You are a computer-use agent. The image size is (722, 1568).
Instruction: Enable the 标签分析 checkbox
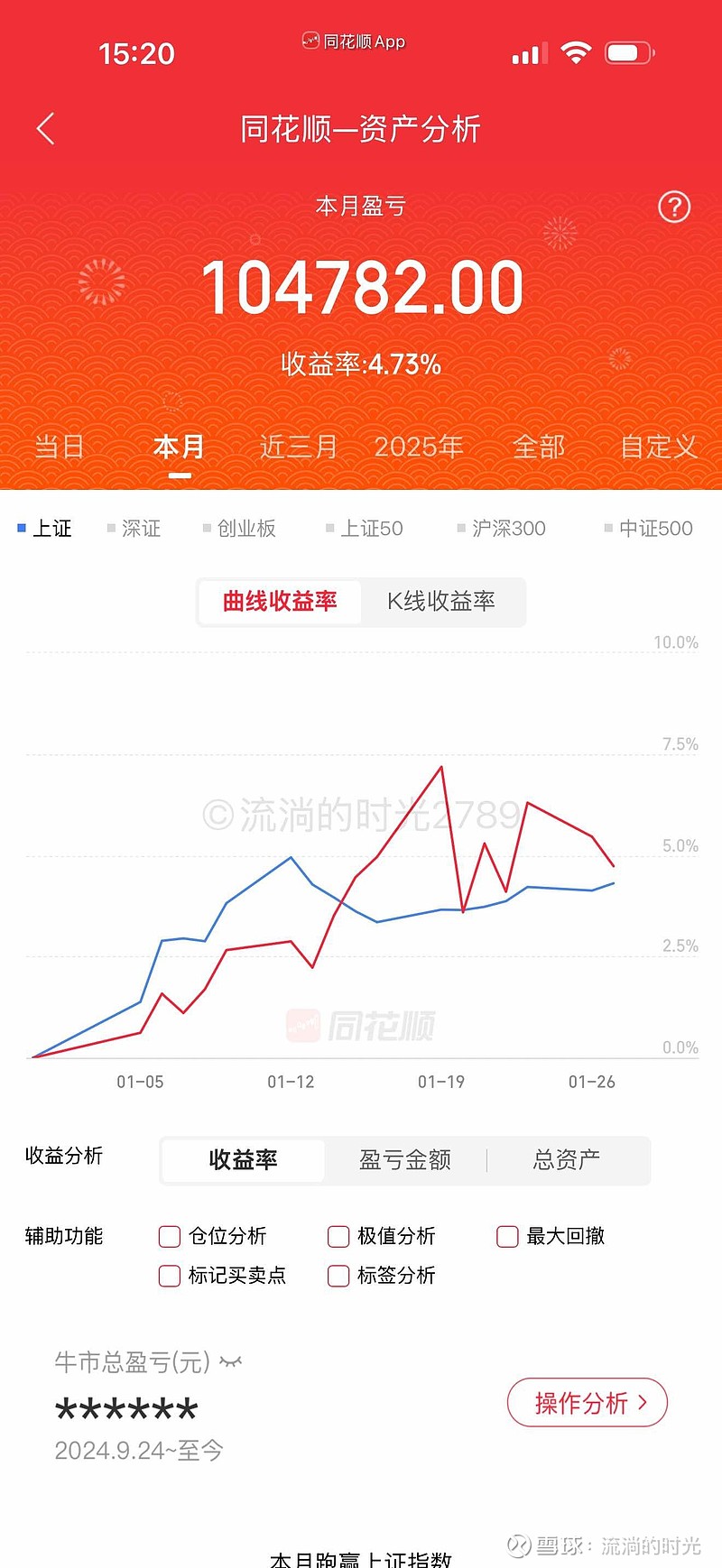(338, 1276)
